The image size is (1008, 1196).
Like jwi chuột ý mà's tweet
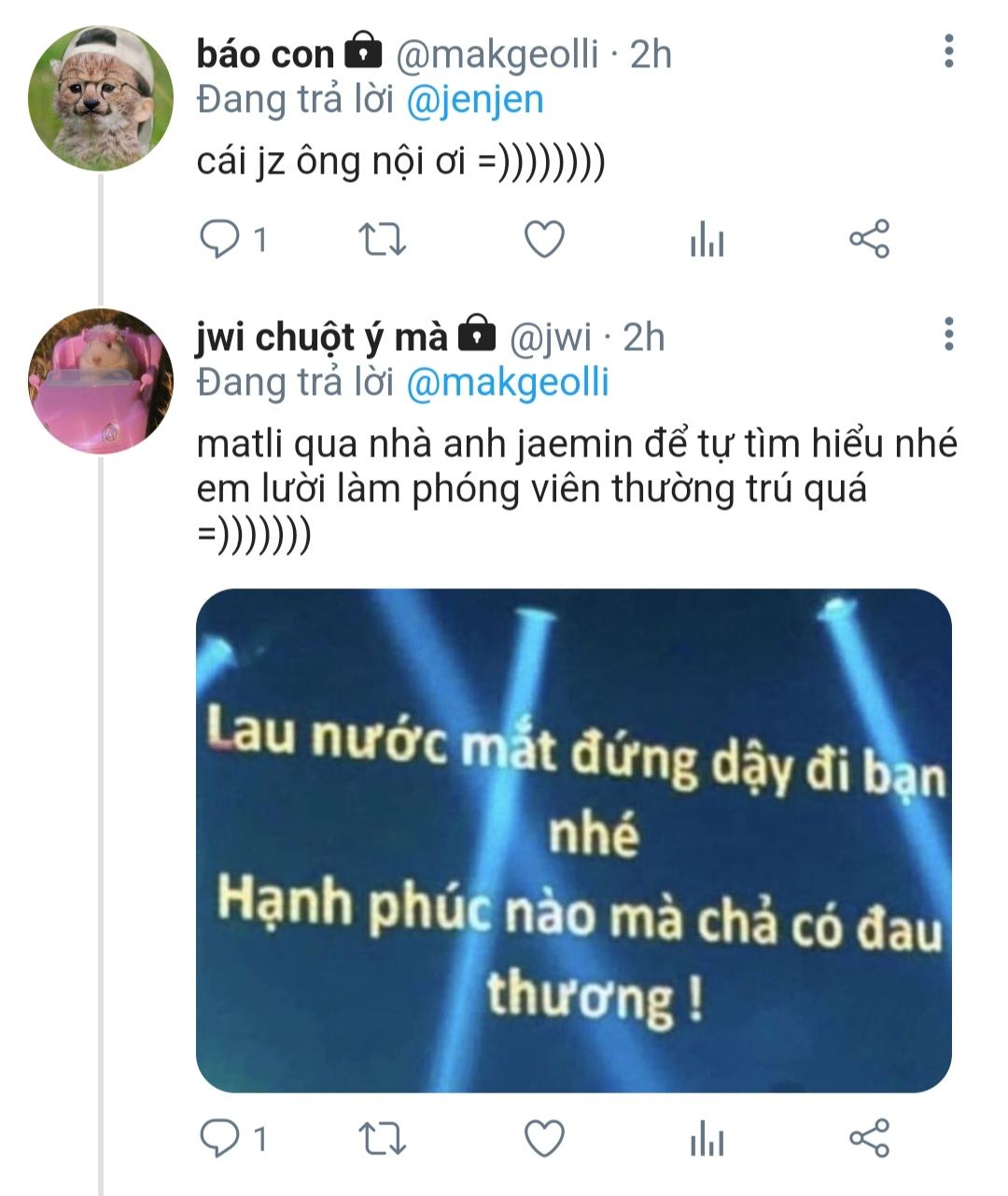544,1138
